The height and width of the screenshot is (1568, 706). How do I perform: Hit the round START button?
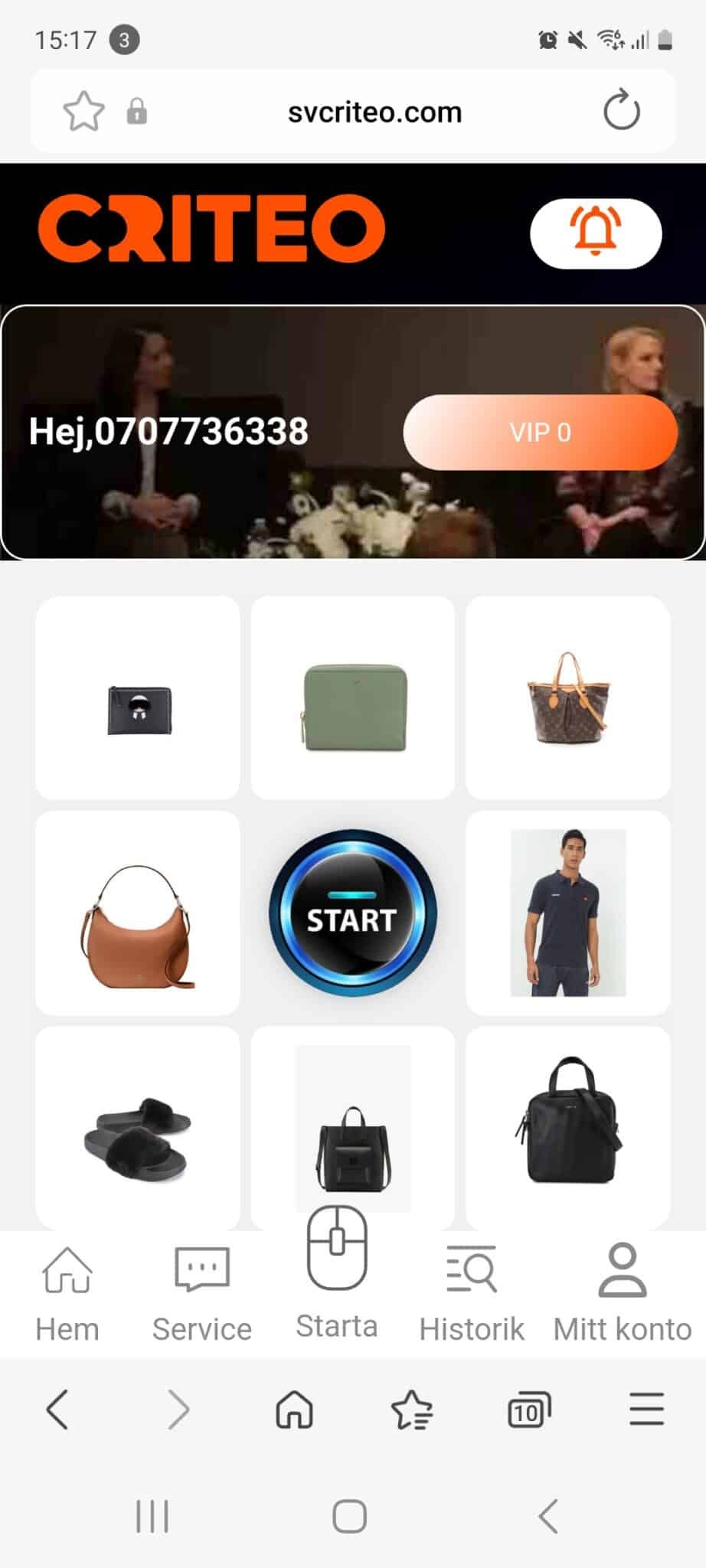coord(352,913)
